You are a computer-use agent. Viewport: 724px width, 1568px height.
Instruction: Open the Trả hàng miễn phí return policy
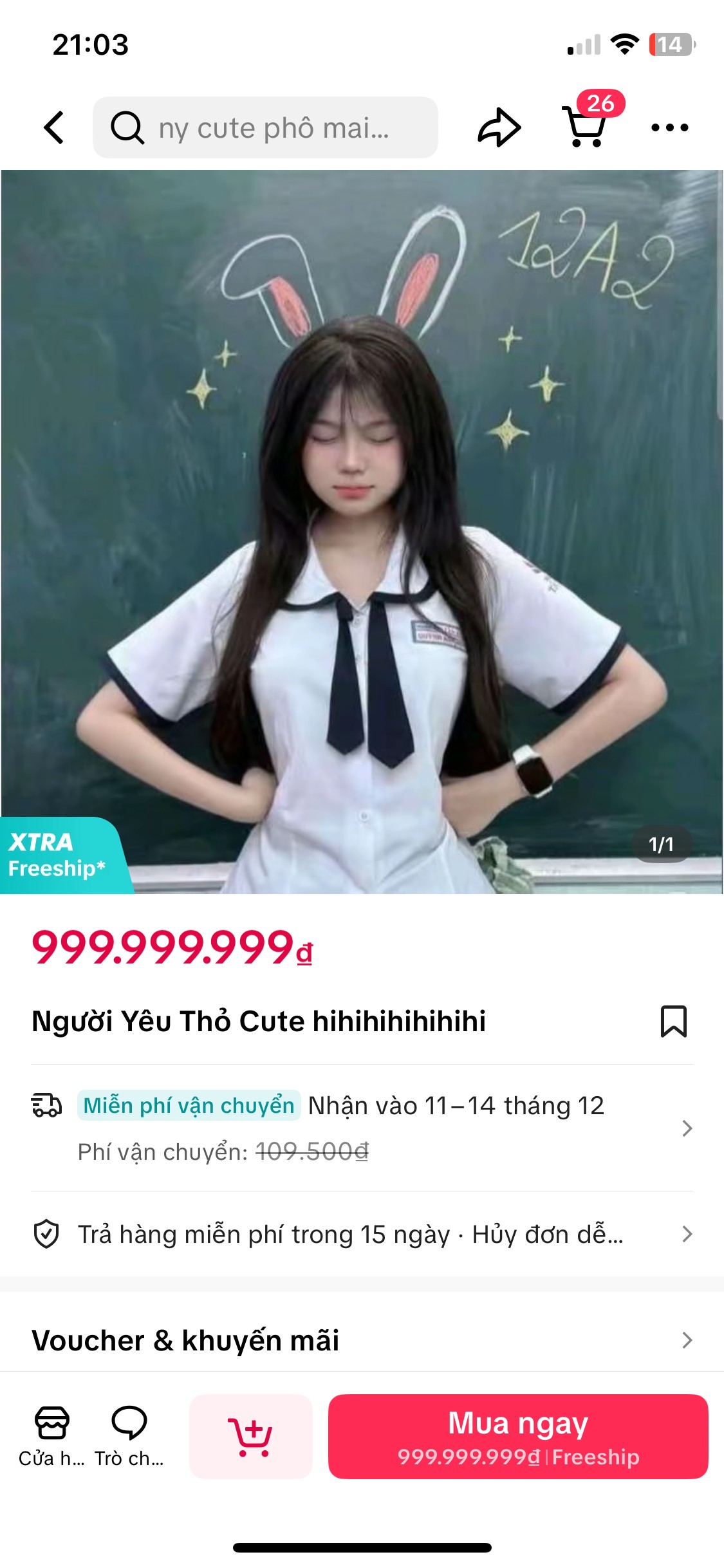pyautogui.click(x=362, y=1234)
